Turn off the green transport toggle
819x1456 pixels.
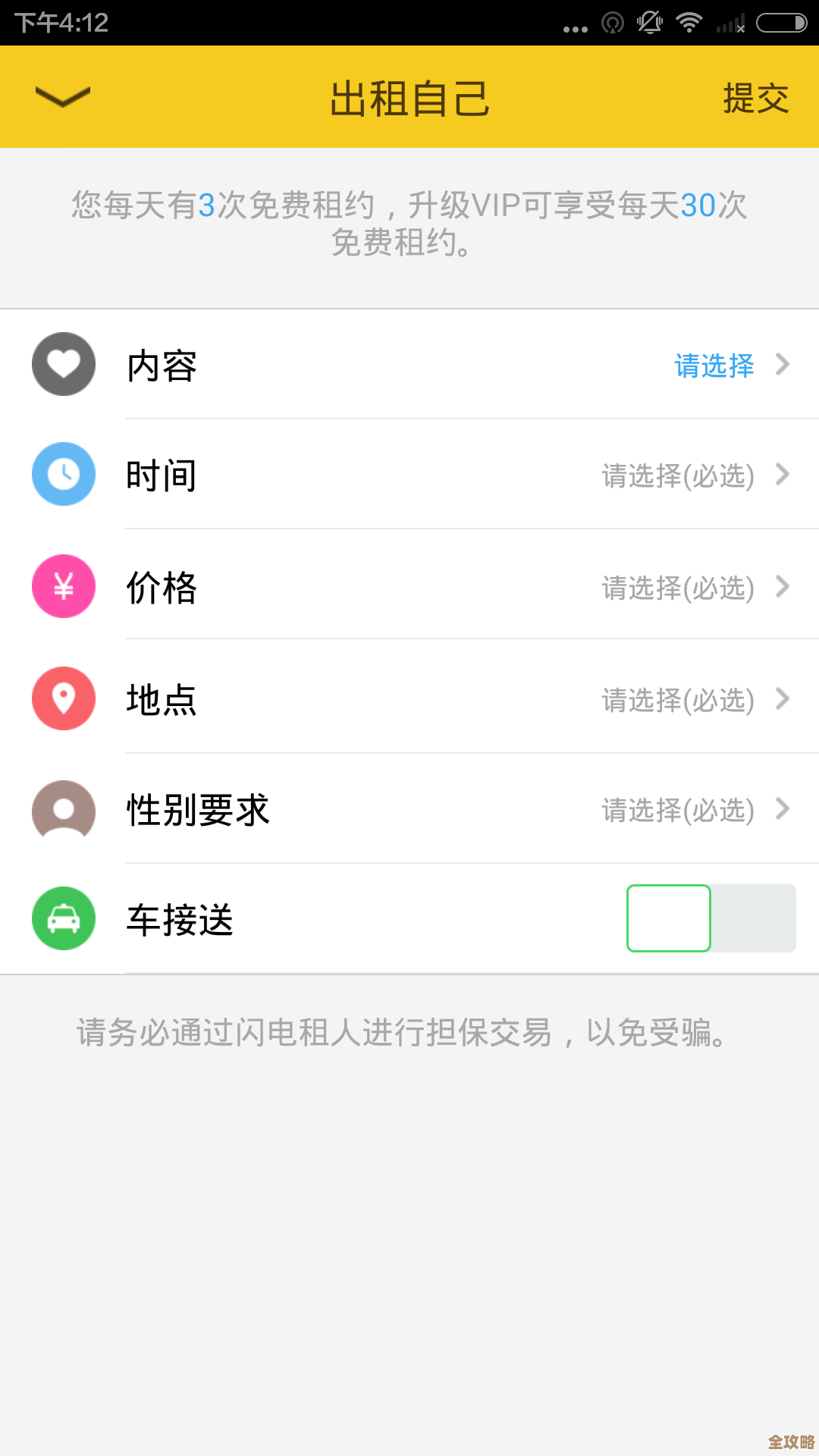711,918
